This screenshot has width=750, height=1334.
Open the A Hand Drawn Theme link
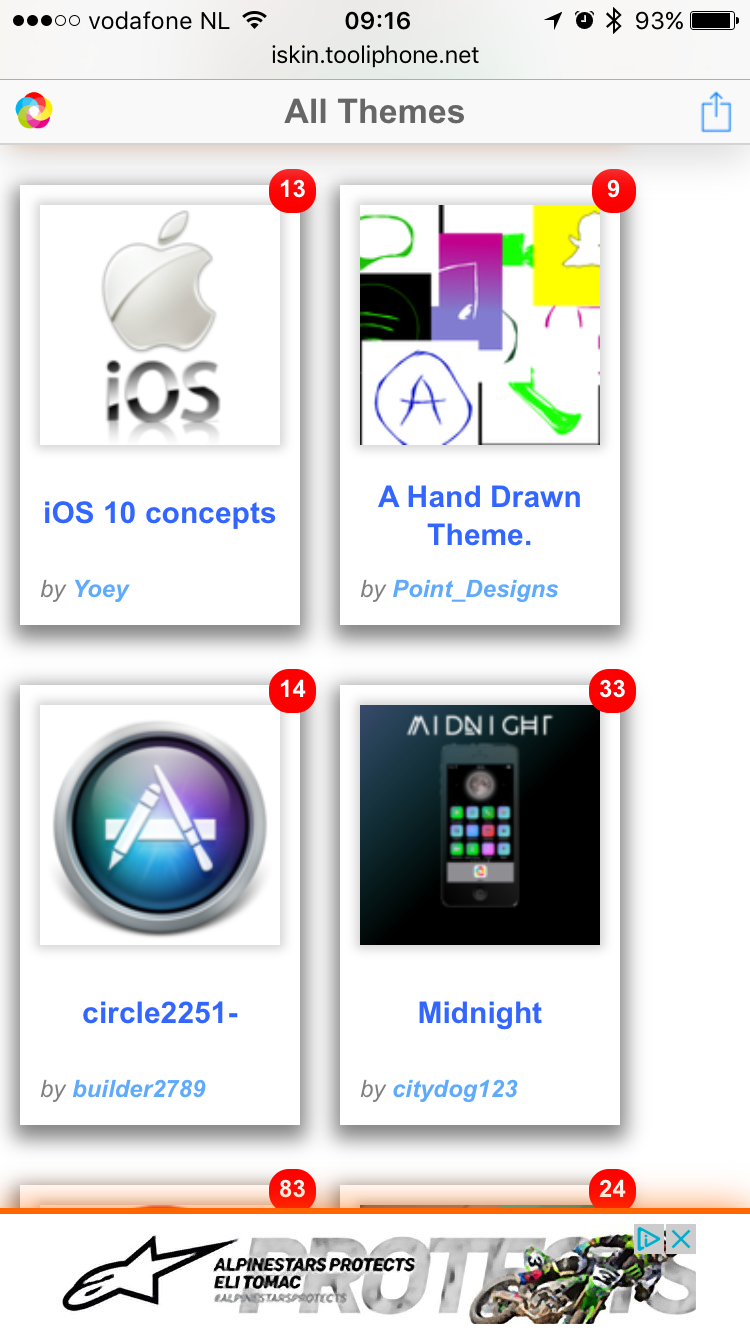click(480, 516)
